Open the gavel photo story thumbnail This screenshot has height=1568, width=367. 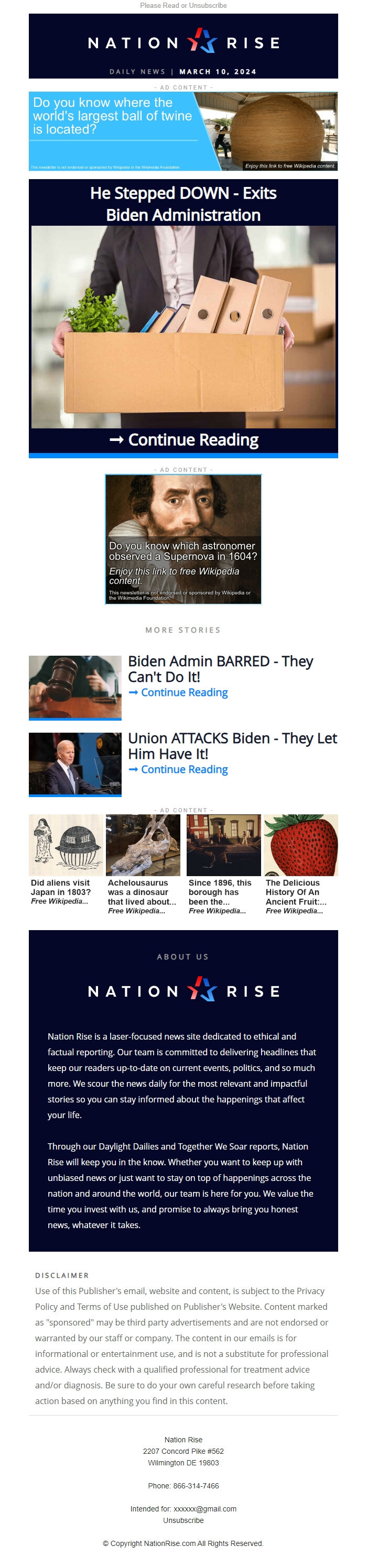pos(75,687)
